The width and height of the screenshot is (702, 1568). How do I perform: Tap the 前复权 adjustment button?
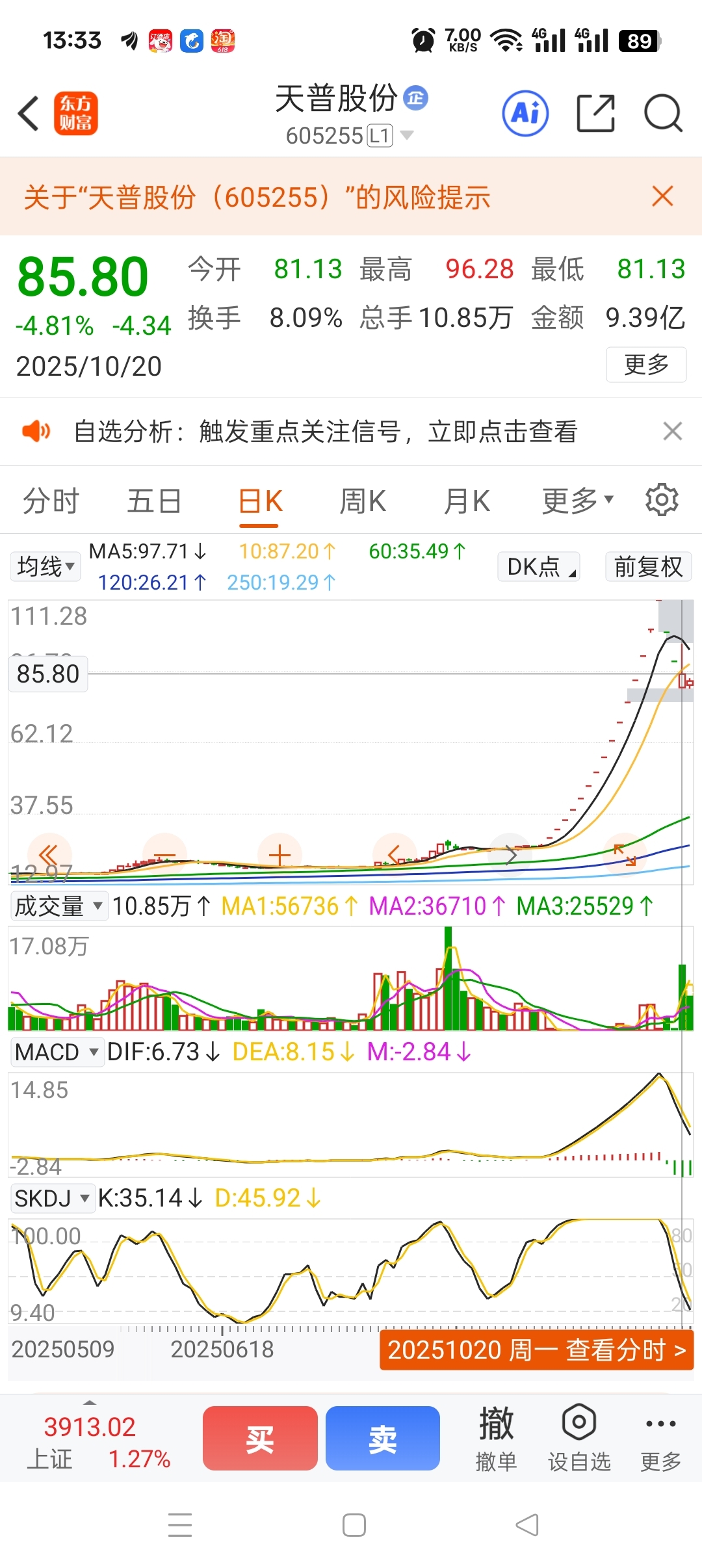(x=648, y=566)
